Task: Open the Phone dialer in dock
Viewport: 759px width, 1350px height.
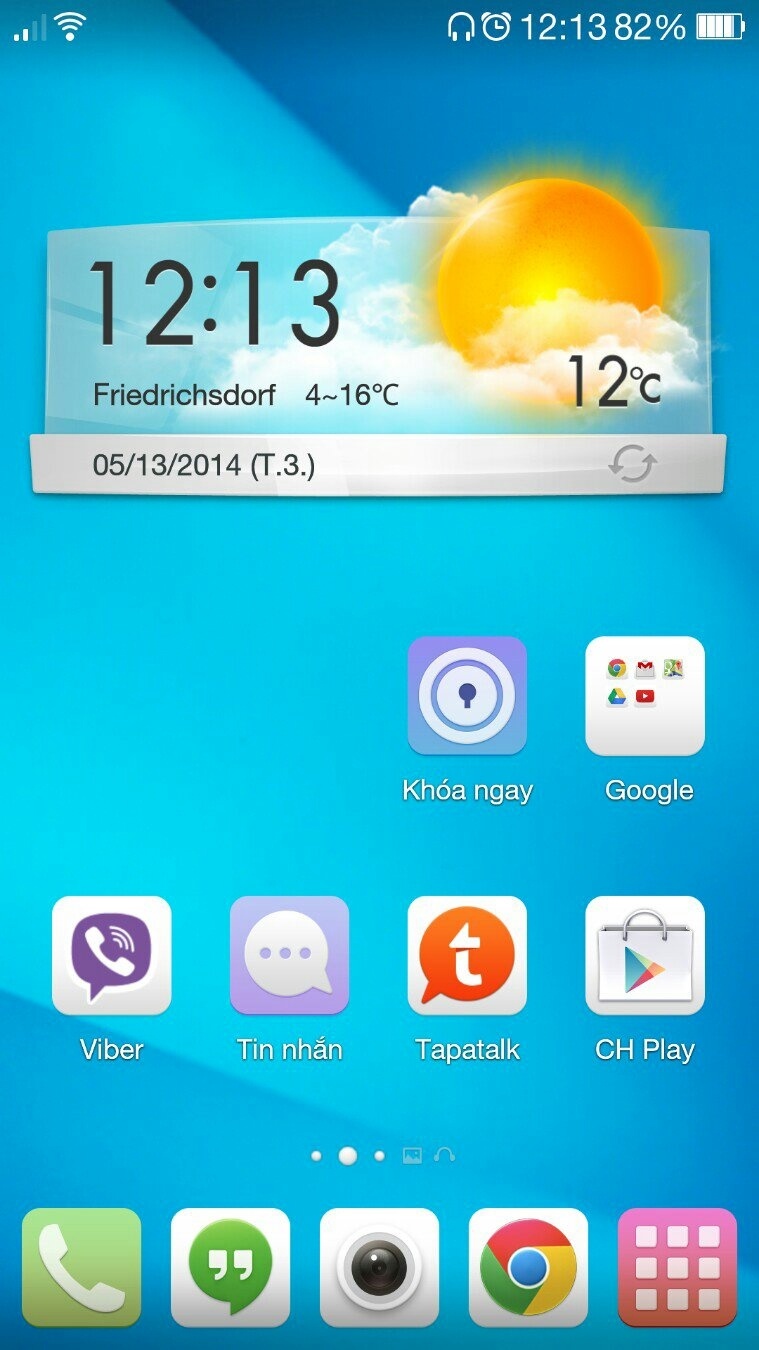Action: pyautogui.click(x=81, y=1267)
